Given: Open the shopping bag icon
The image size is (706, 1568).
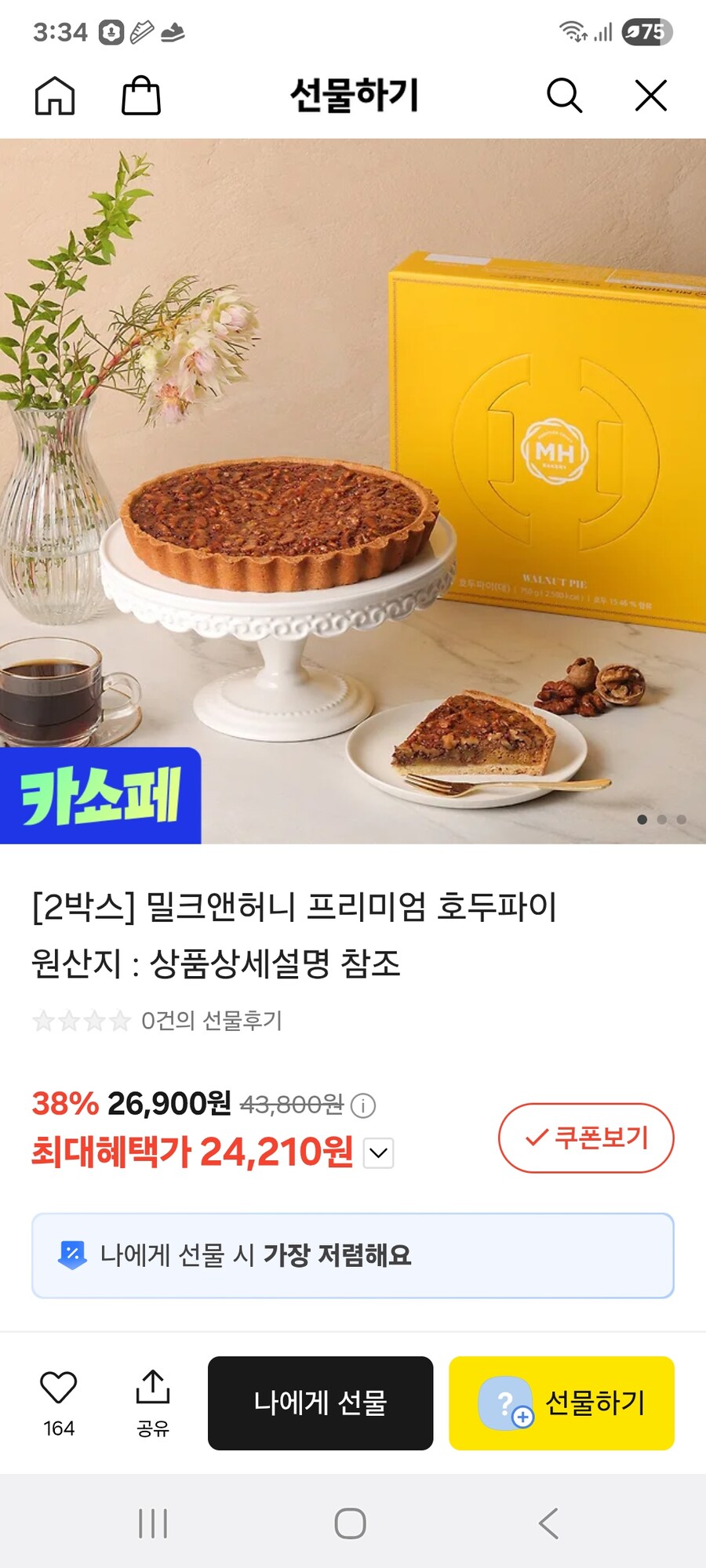Looking at the screenshot, I should pos(143,96).
